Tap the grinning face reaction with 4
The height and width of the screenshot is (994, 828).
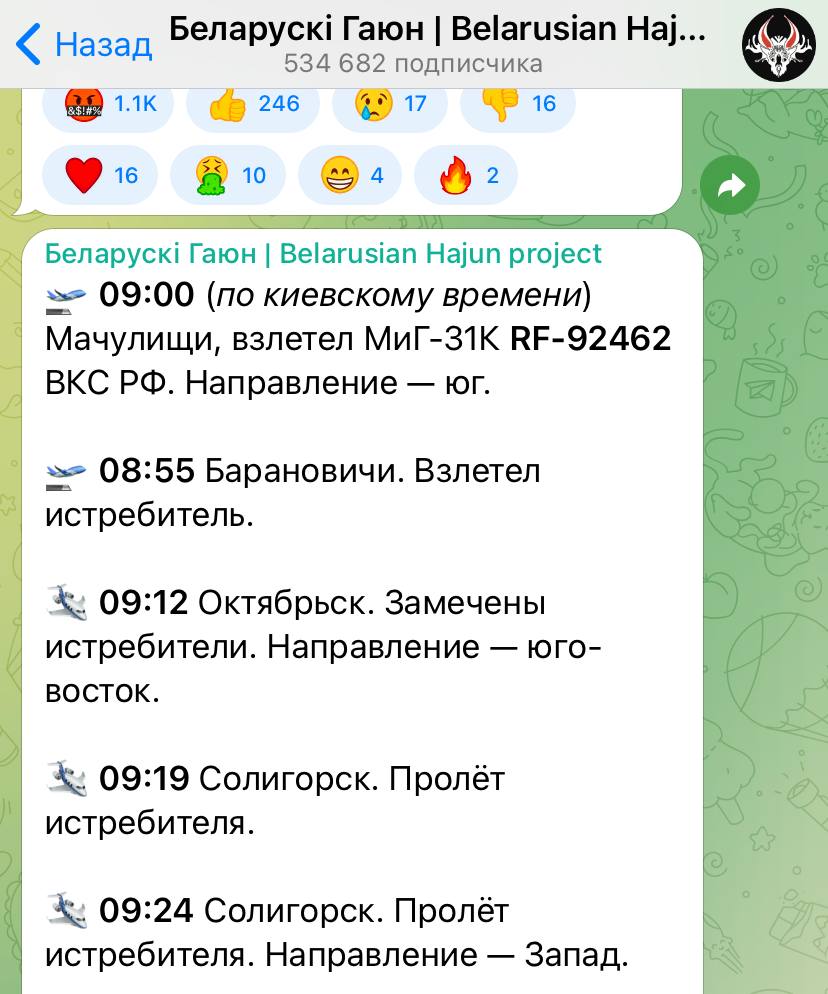click(351, 176)
